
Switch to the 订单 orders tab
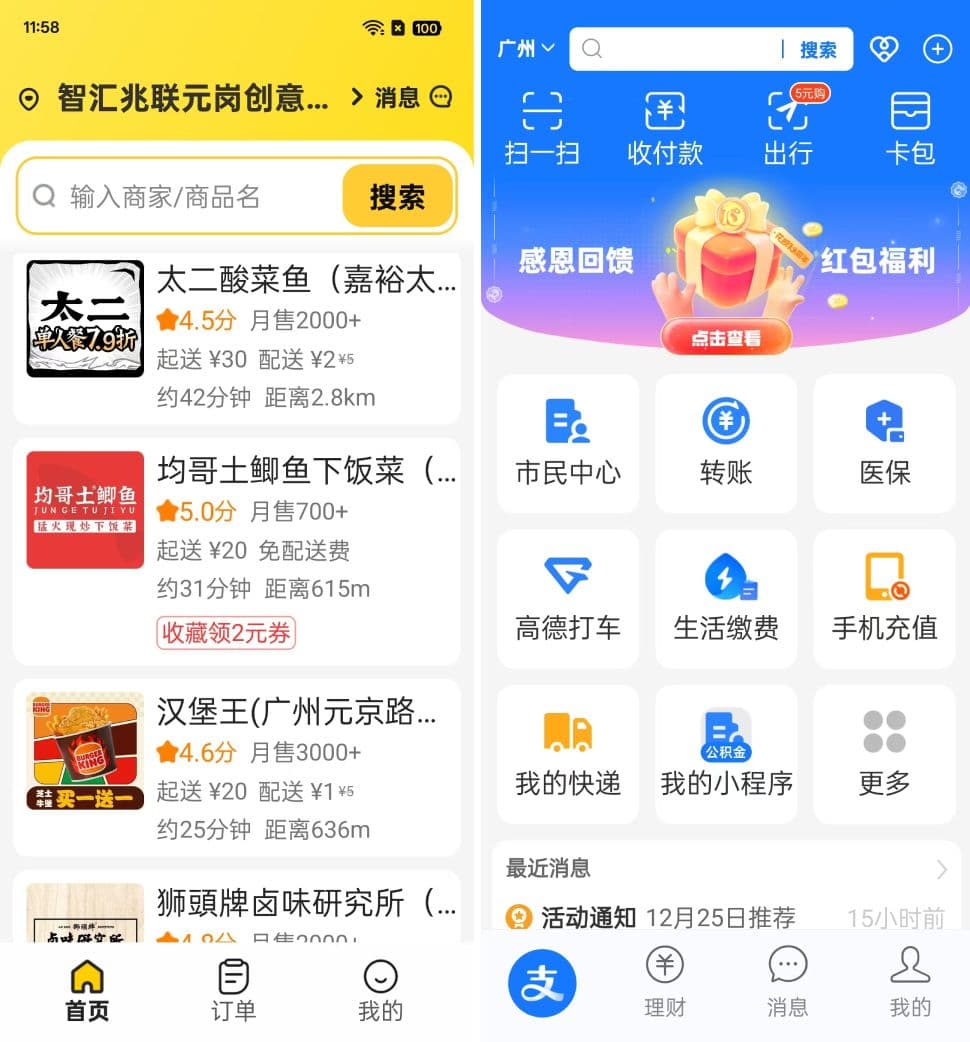point(233,990)
